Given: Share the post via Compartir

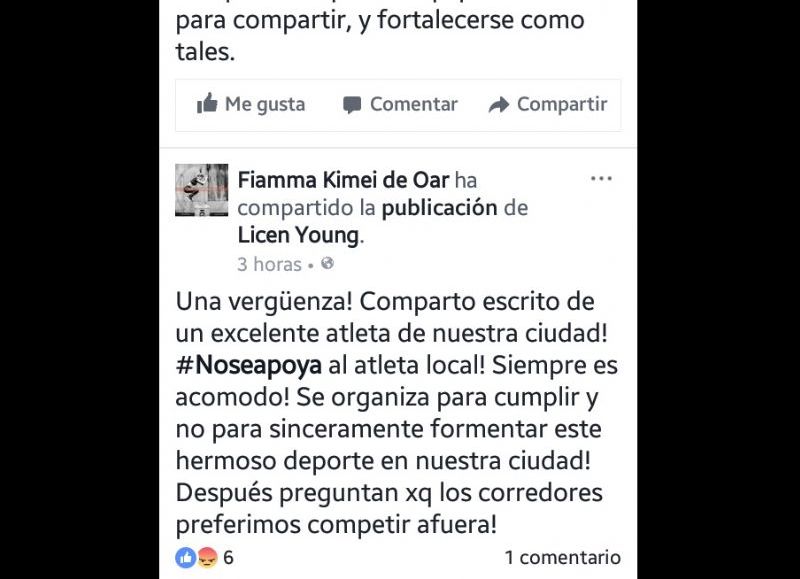Looking at the screenshot, I should coord(548,104).
